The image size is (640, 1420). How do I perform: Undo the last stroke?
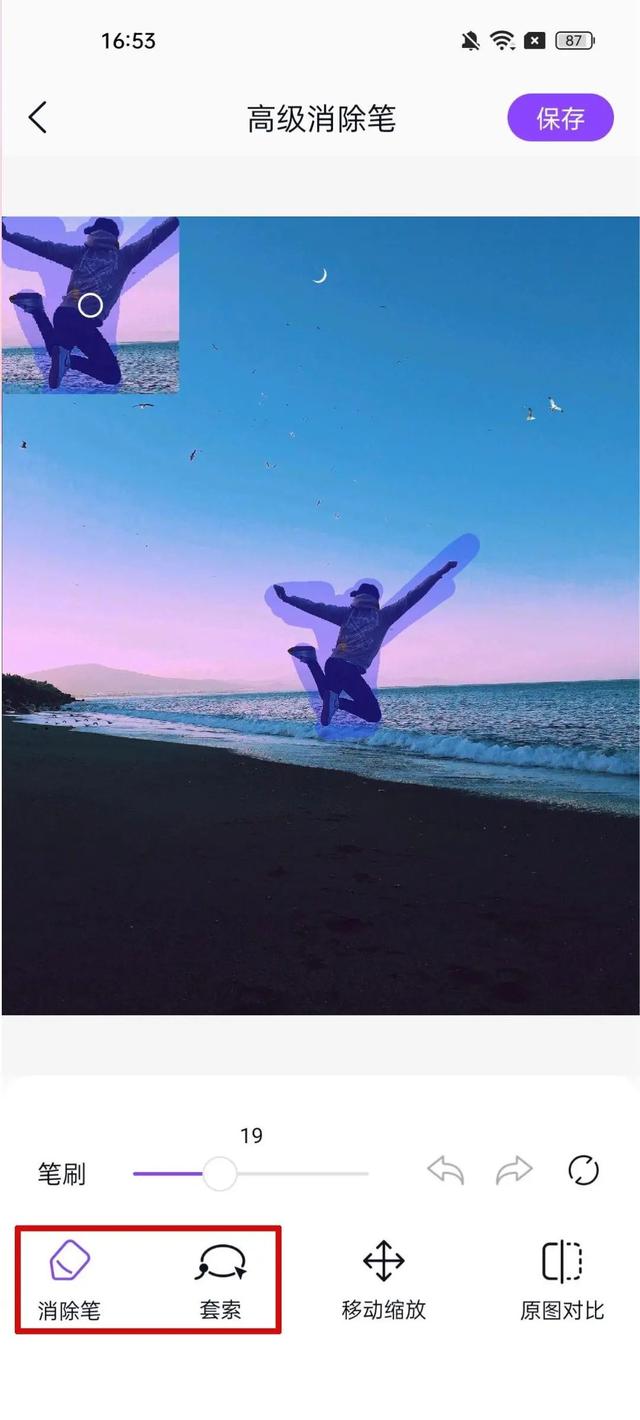tap(445, 1170)
